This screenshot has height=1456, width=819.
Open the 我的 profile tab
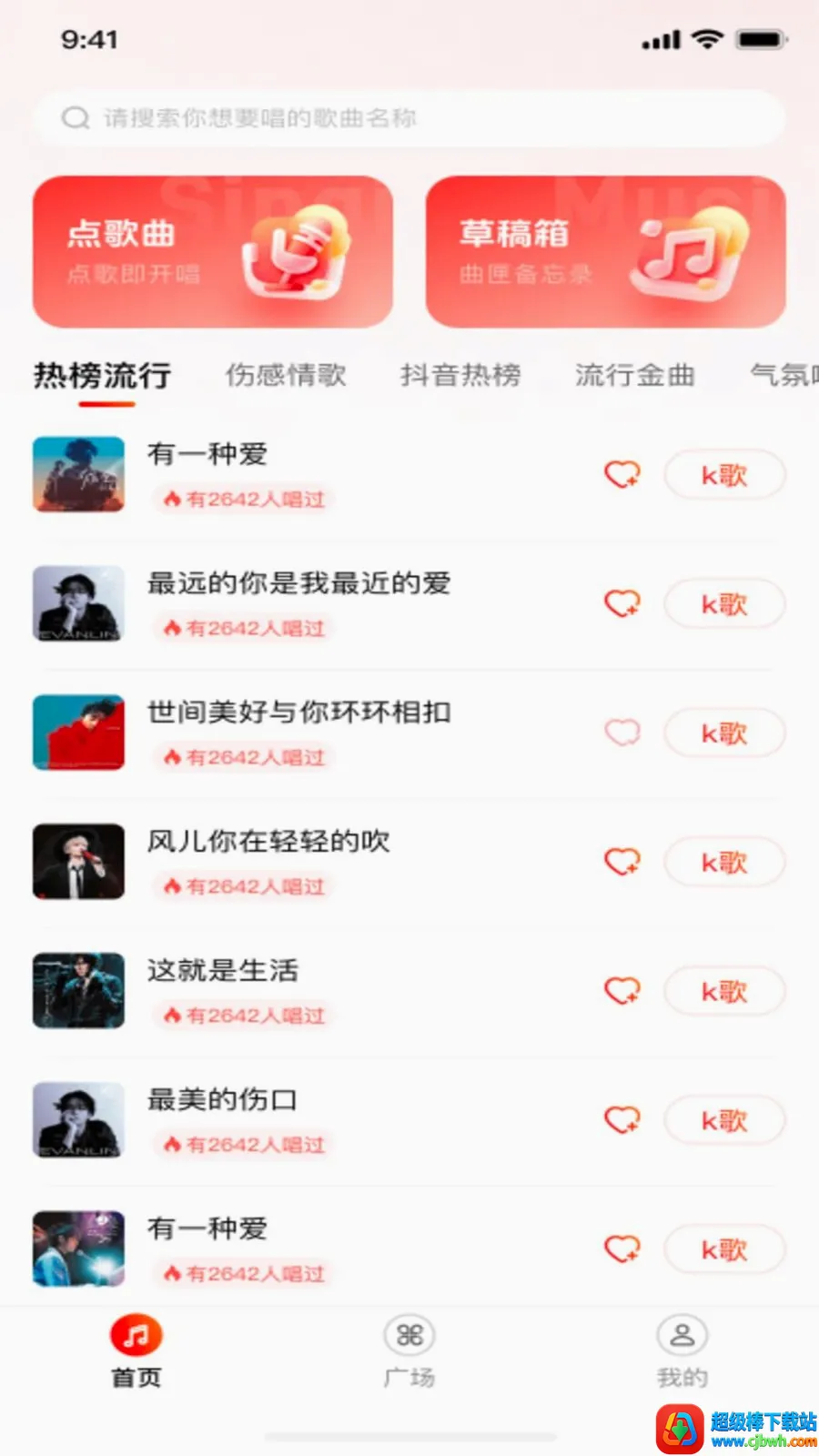[x=682, y=1351]
